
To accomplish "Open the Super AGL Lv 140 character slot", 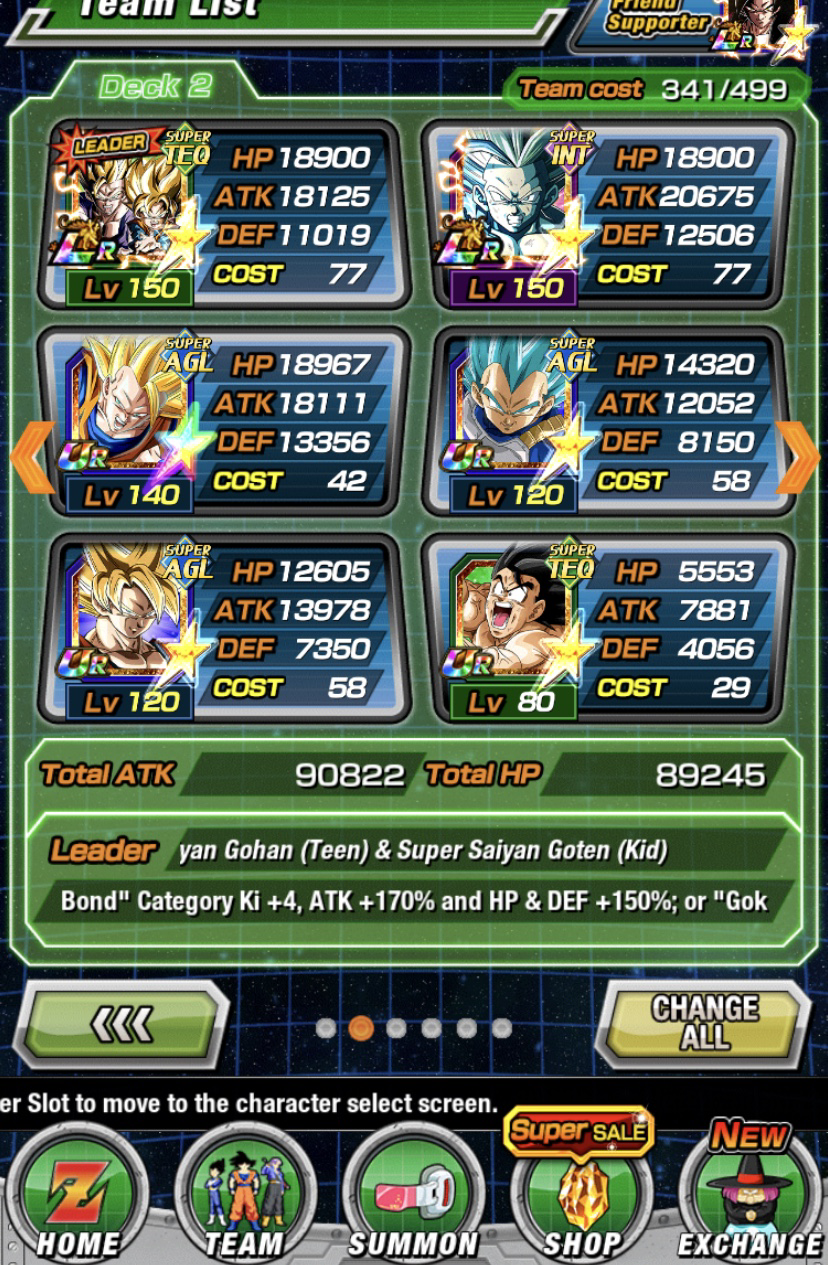I will pos(223,422).
